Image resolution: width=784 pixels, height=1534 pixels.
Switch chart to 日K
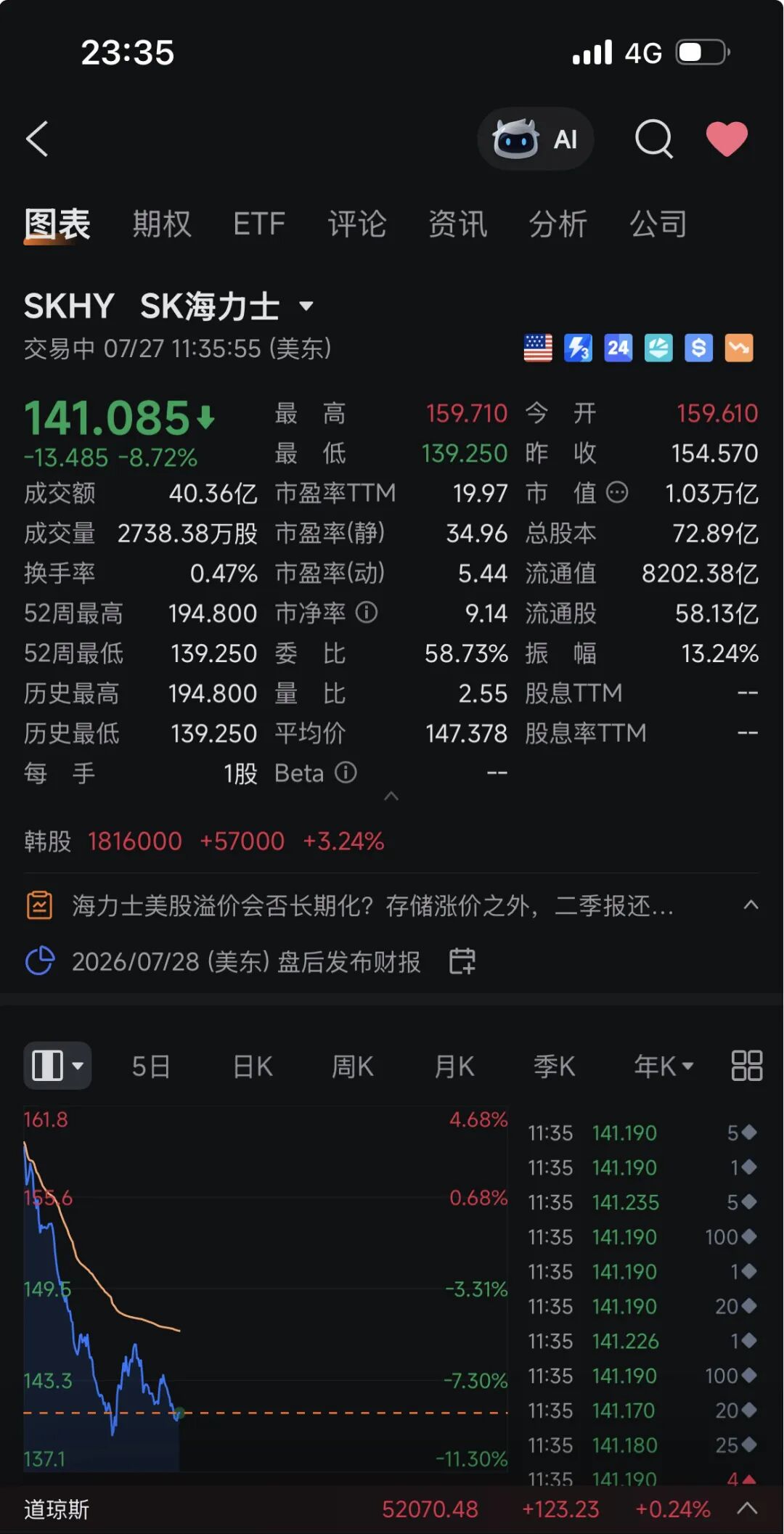[253, 1066]
